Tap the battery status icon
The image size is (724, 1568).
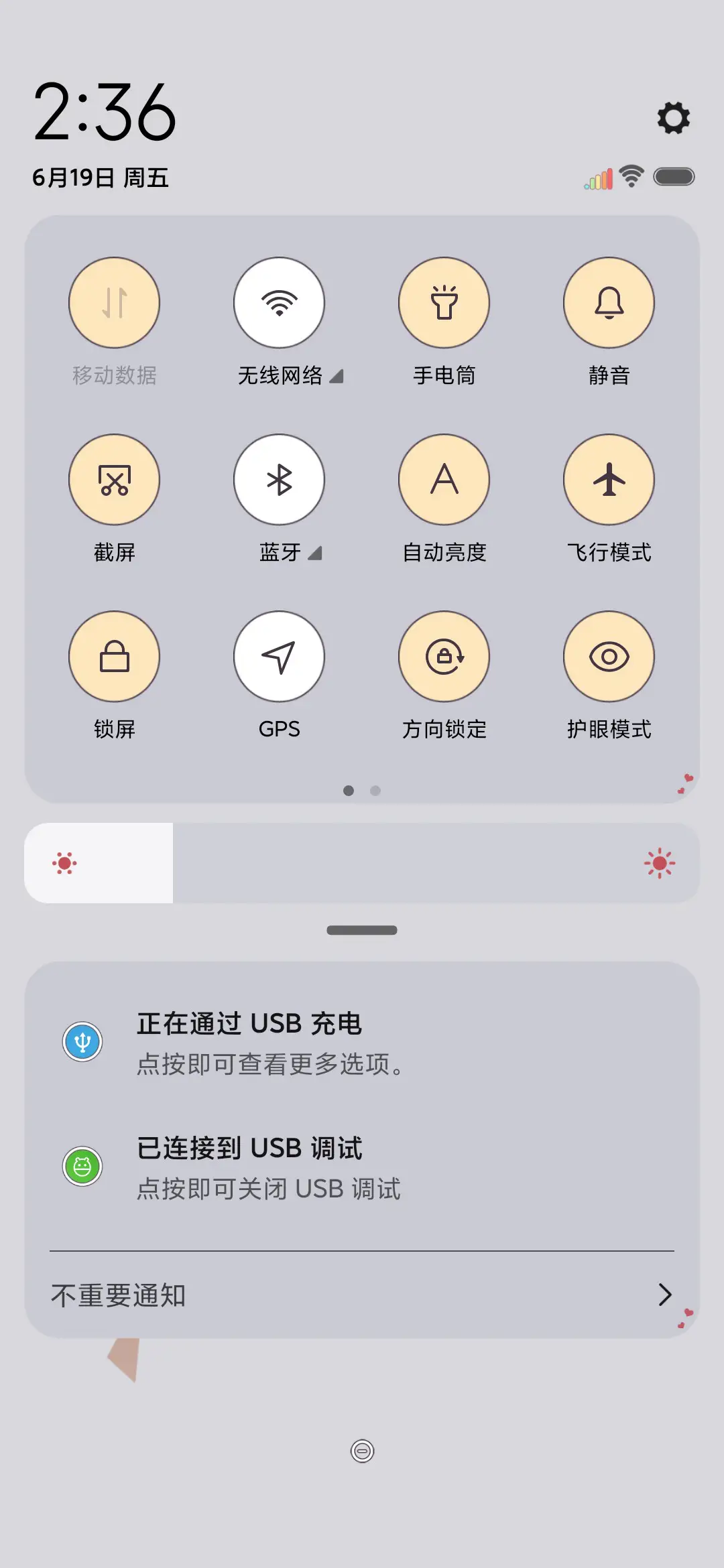pos(674,176)
